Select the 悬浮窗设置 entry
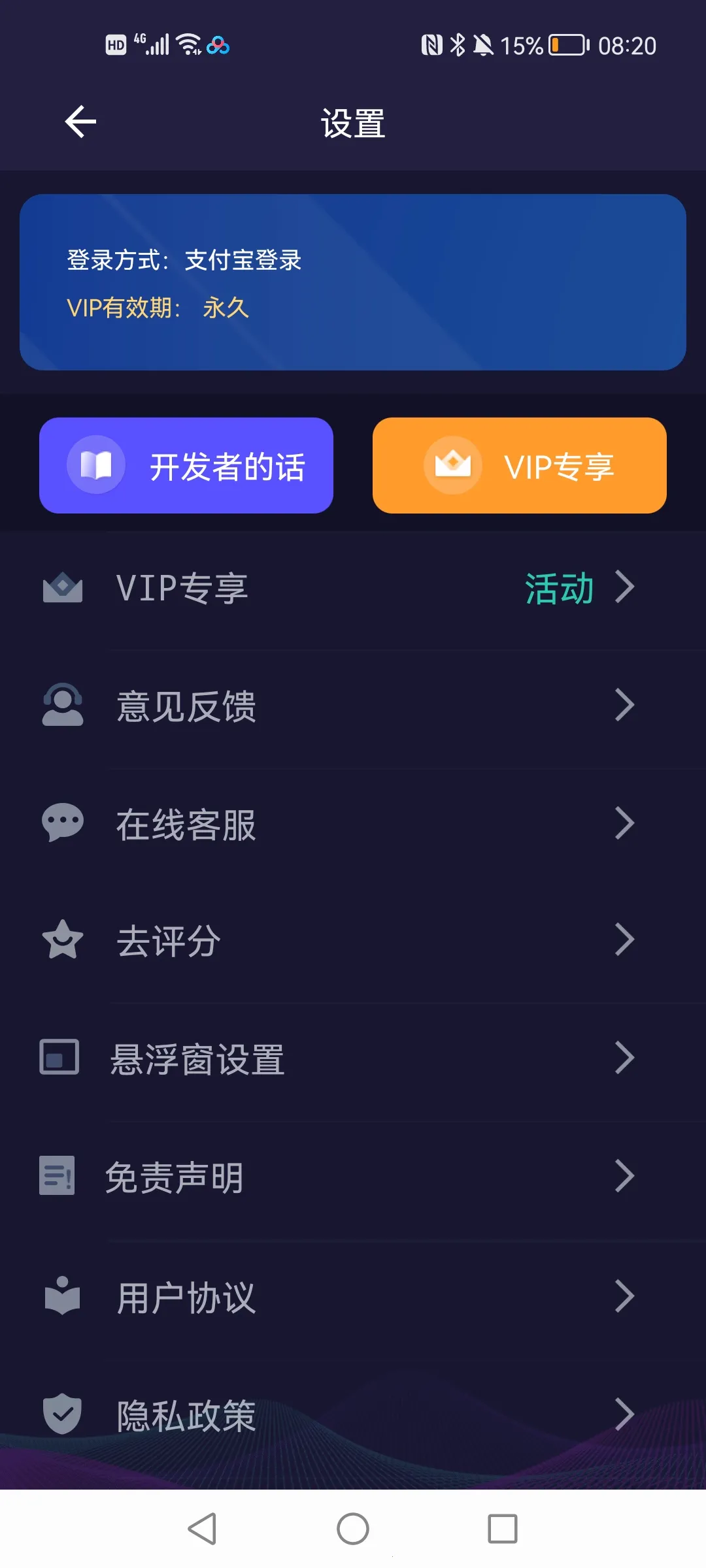 coord(353,1058)
